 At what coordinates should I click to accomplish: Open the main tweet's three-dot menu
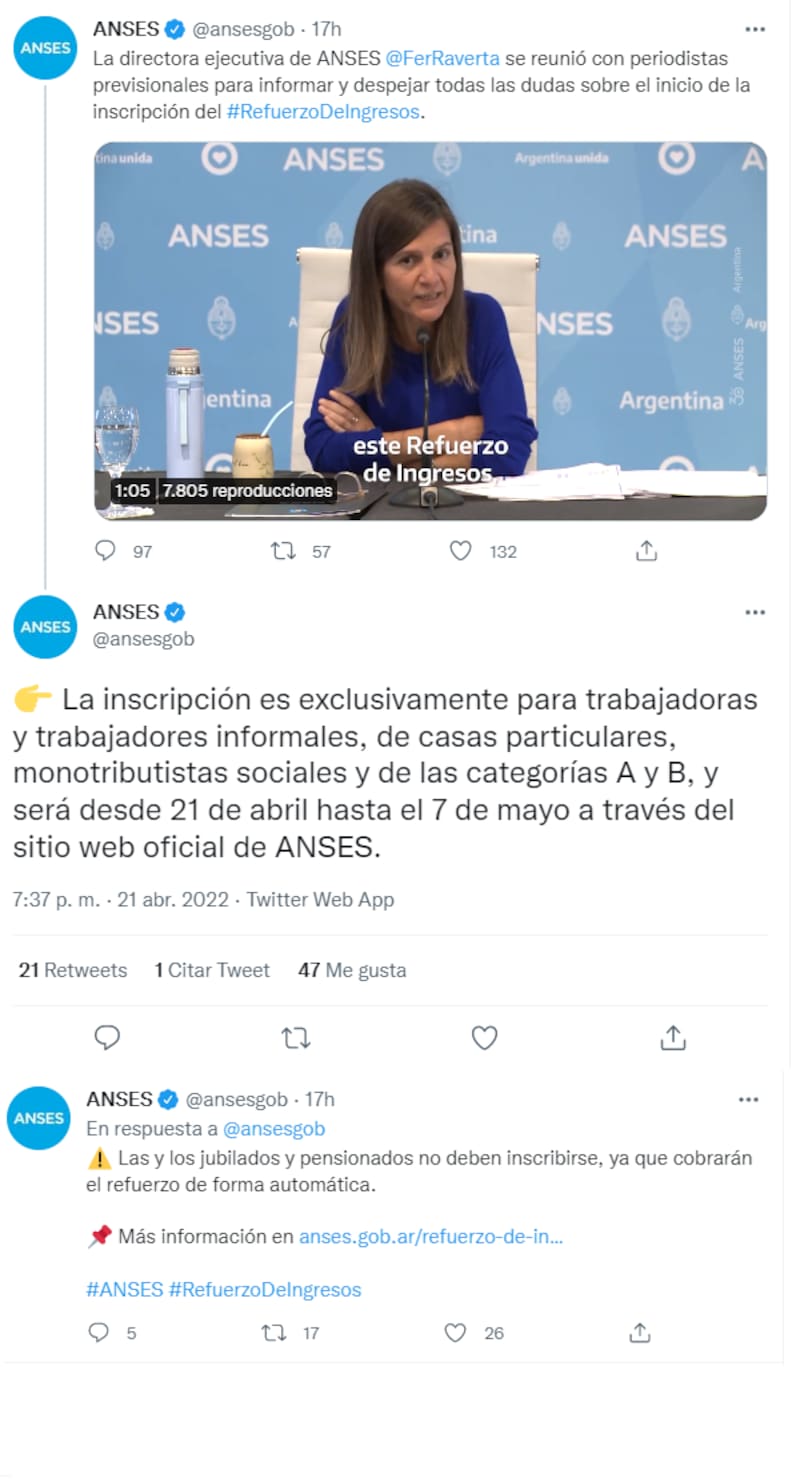(755, 612)
